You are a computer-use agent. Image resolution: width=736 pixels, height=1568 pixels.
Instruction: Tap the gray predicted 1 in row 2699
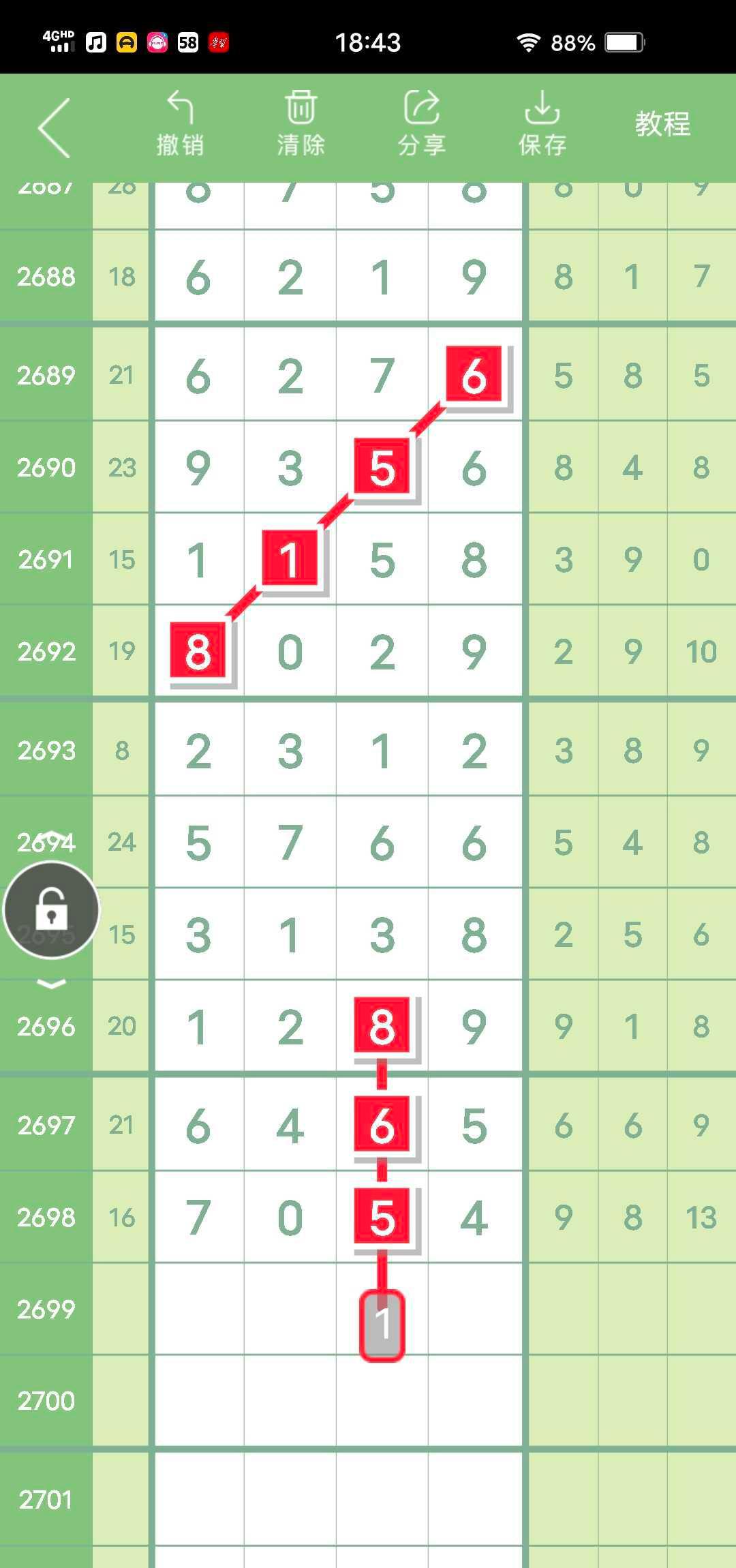[x=382, y=1325]
